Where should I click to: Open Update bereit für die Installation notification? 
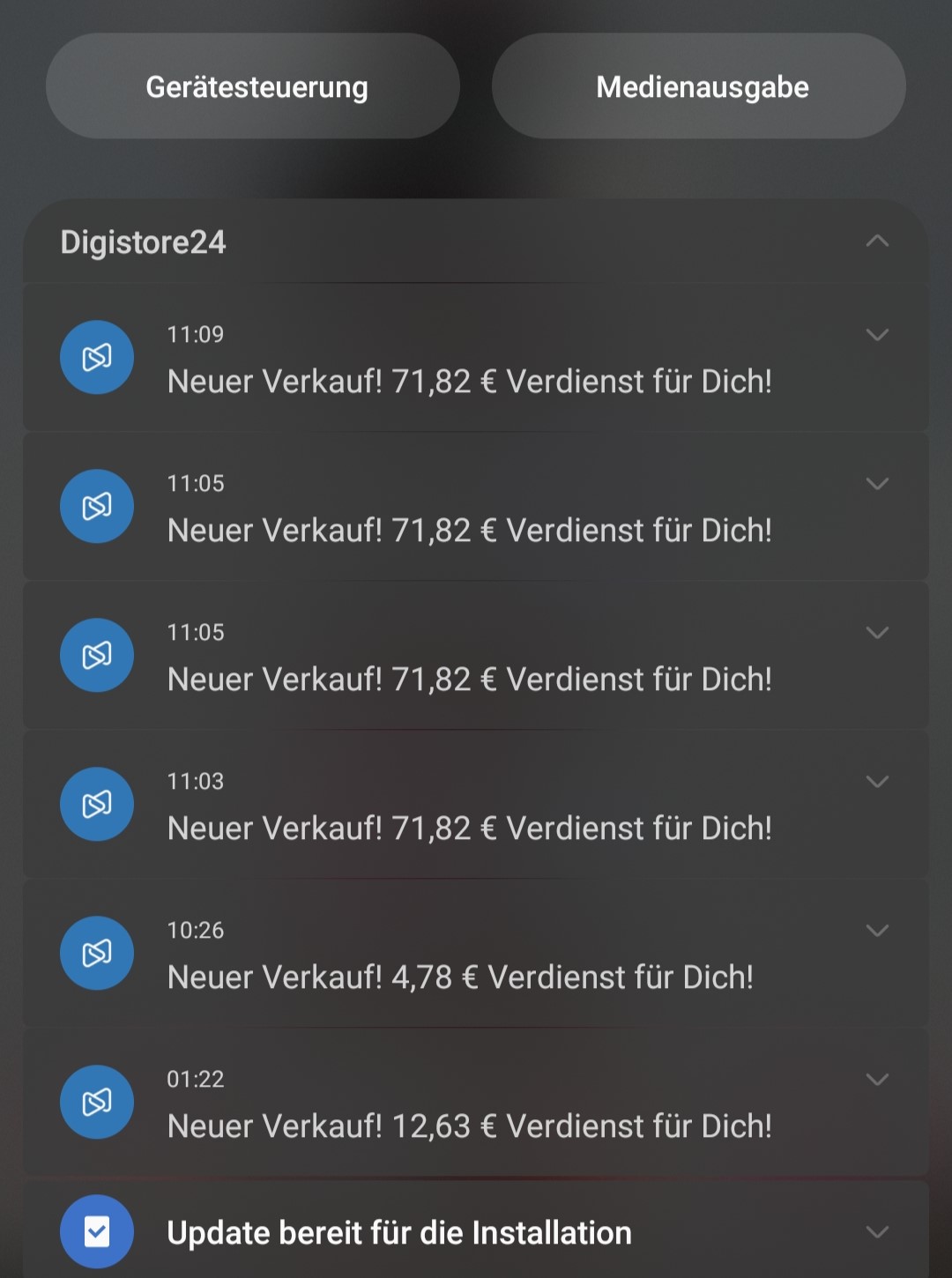pyautogui.click(x=399, y=1232)
